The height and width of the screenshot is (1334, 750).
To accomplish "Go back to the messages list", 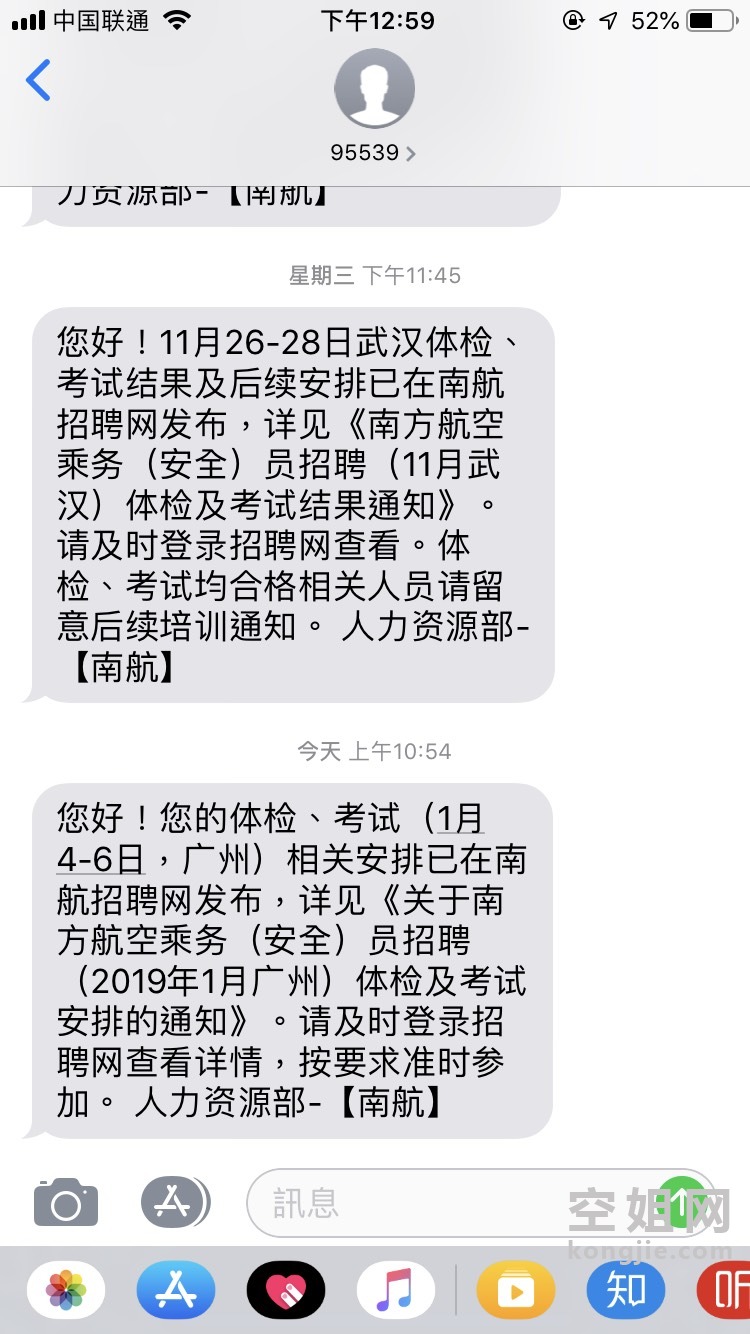I will (x=38, y=80).
